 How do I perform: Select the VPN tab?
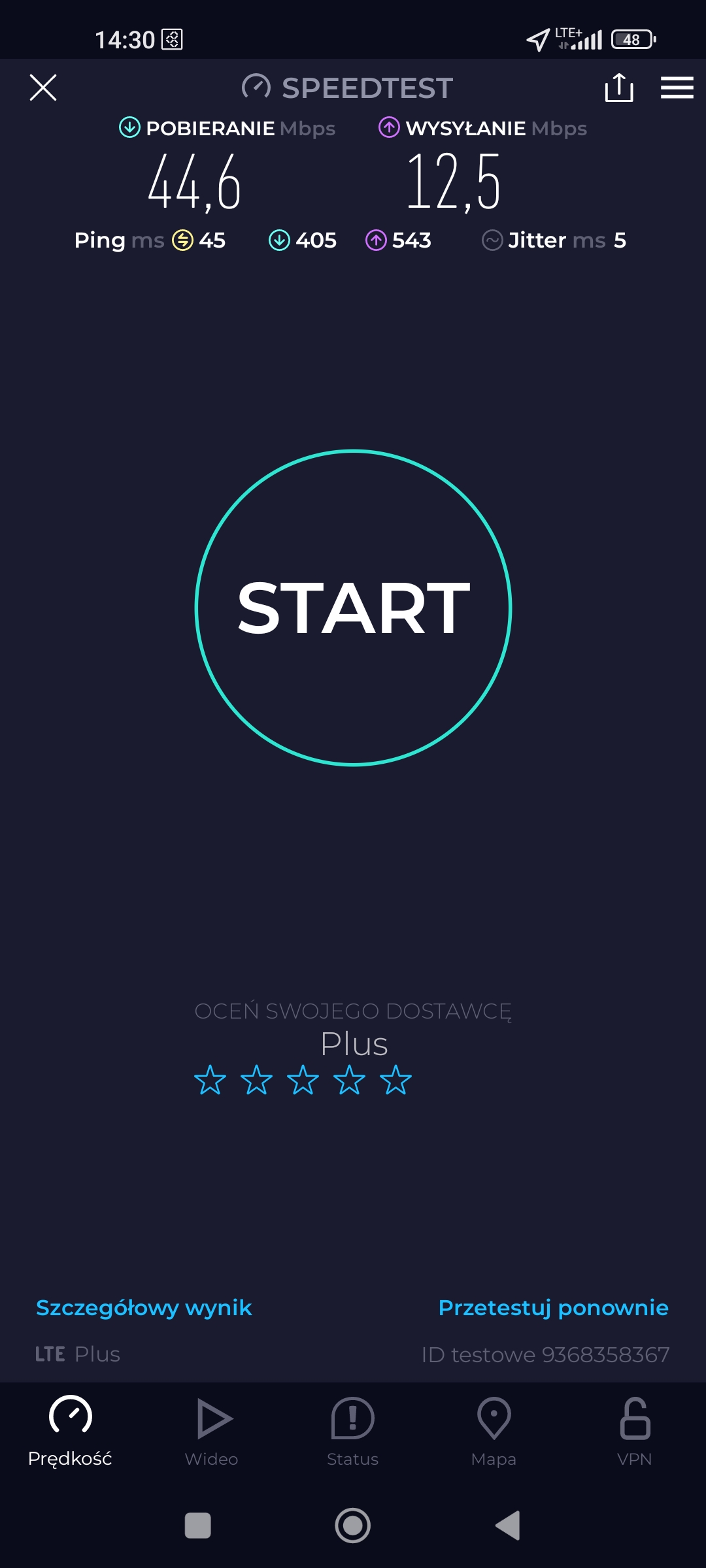[x=634, y=1431]
